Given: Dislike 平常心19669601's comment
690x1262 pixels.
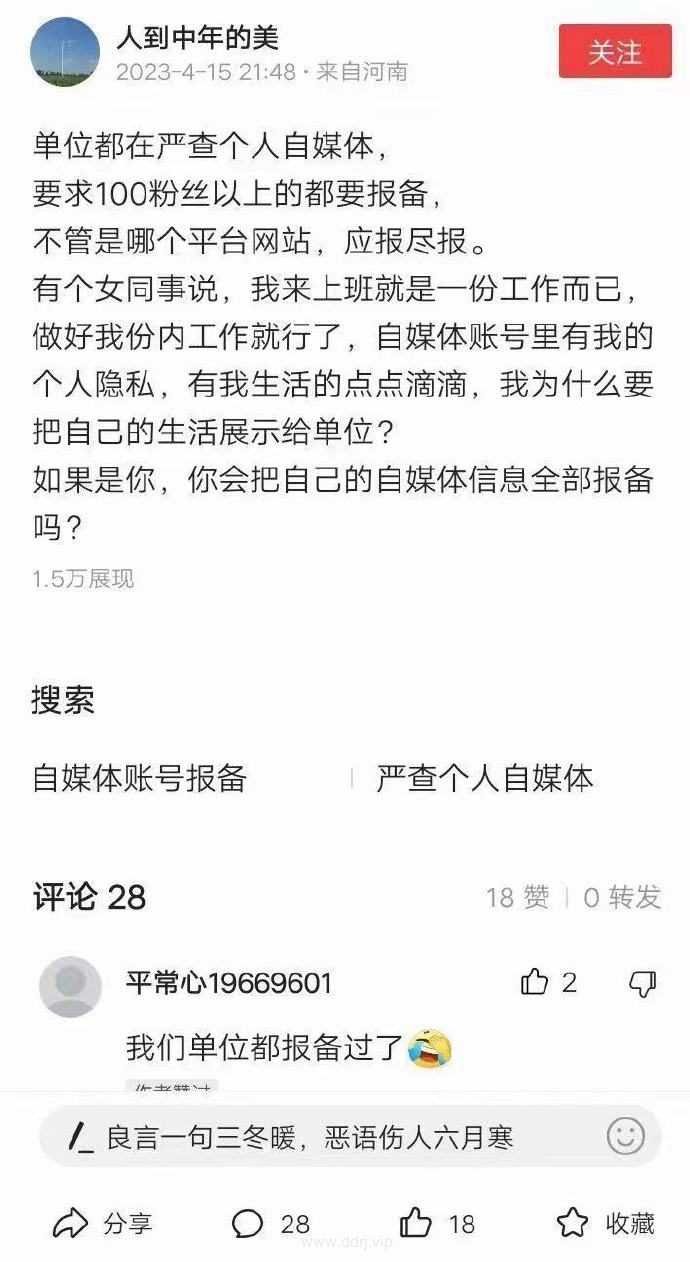Looking at the screenshot, I should point(642,983).
